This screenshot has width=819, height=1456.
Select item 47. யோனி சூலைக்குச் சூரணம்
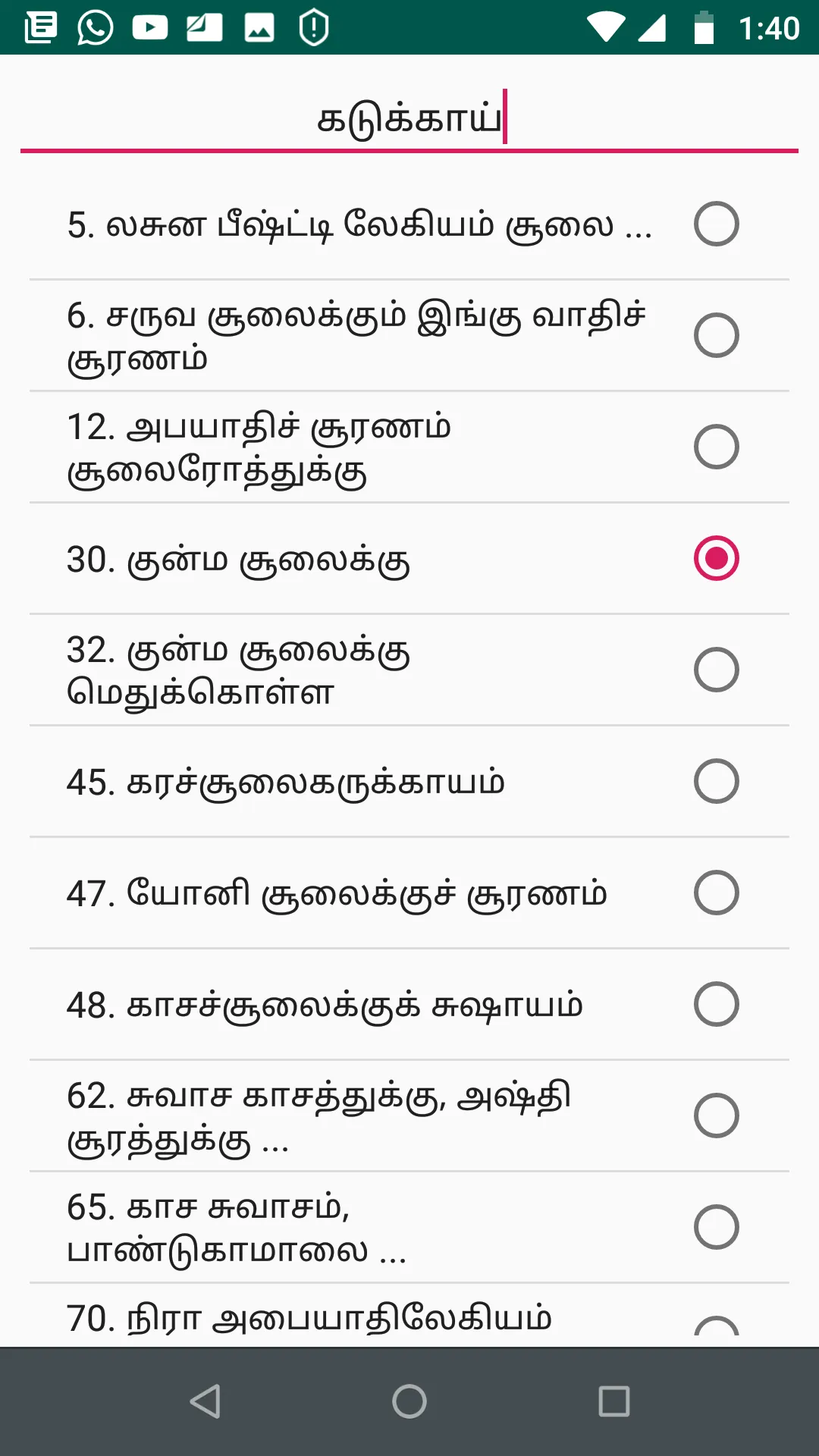coord(409,893)
